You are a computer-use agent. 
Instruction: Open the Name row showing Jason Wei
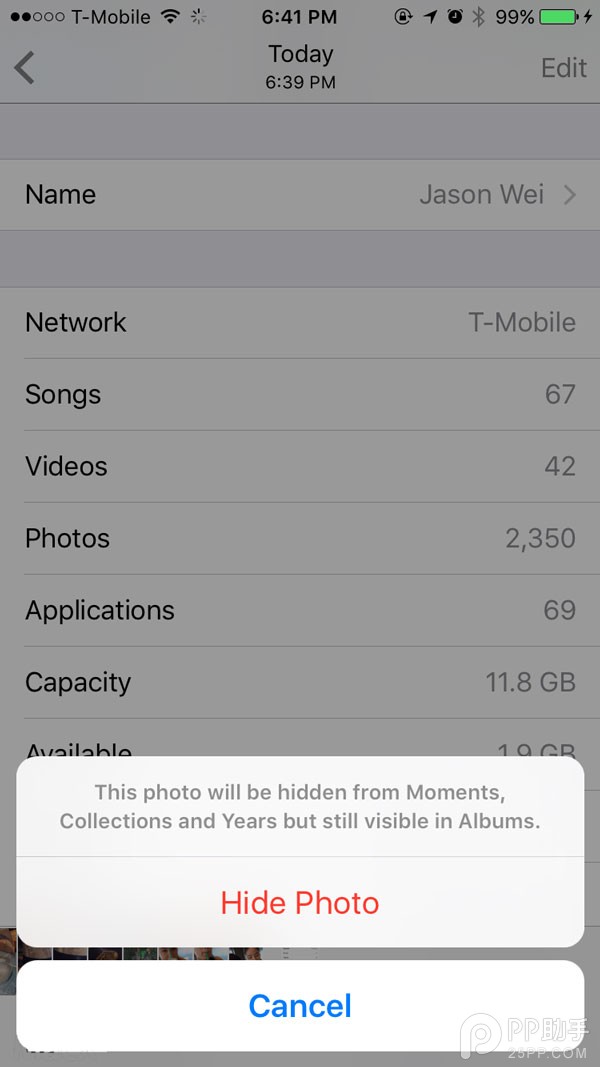[300, 194]
